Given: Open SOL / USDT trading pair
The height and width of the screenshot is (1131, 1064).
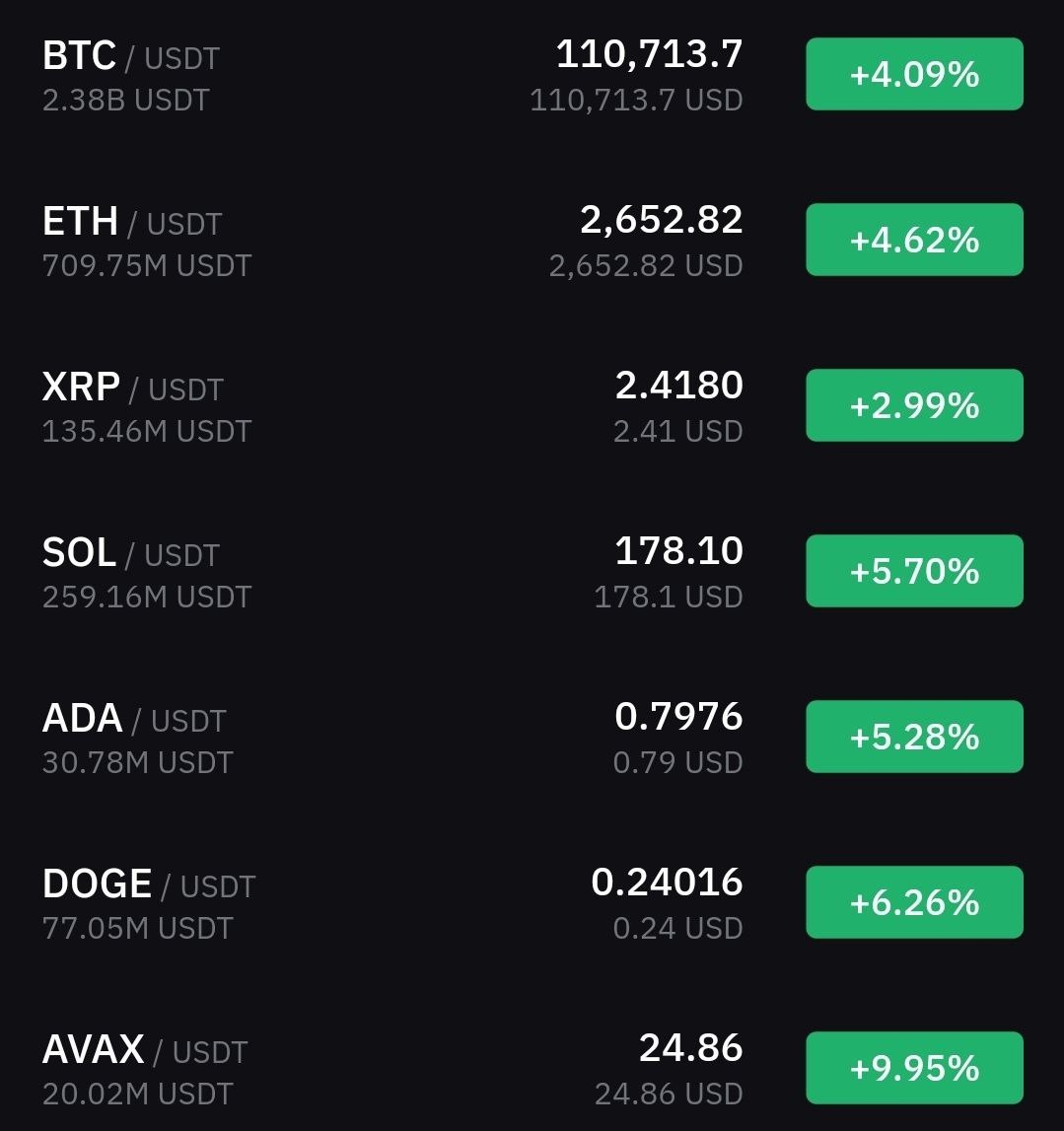Looking at the screenshot, I should coord(131,554).
